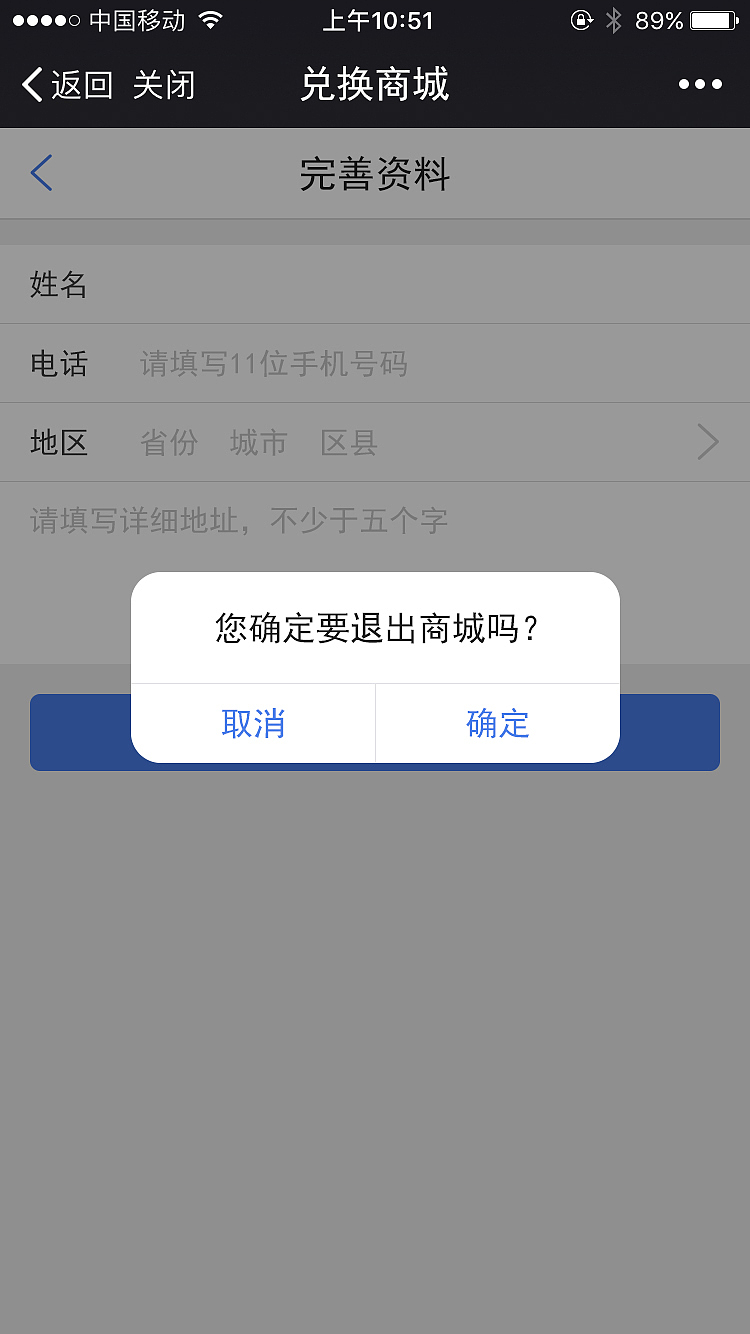
Task: Click the back chevron beside 返回
Action: click(31, 84)
